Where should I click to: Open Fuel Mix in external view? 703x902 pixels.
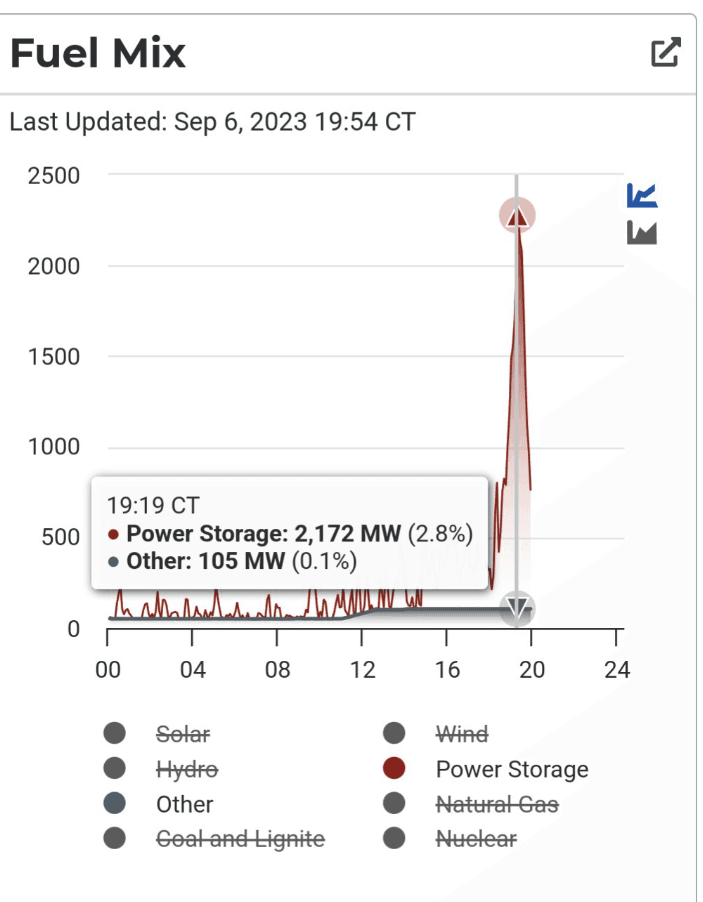[x=665, y=53]
